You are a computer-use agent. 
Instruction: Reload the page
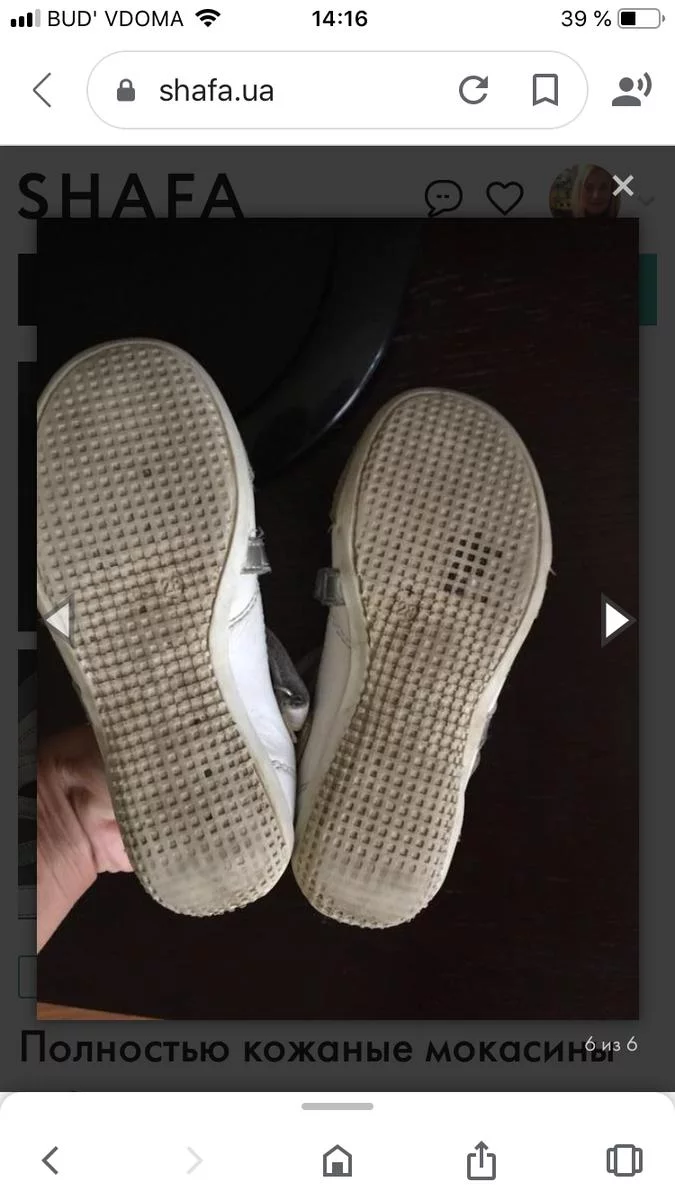click(473, 91)
